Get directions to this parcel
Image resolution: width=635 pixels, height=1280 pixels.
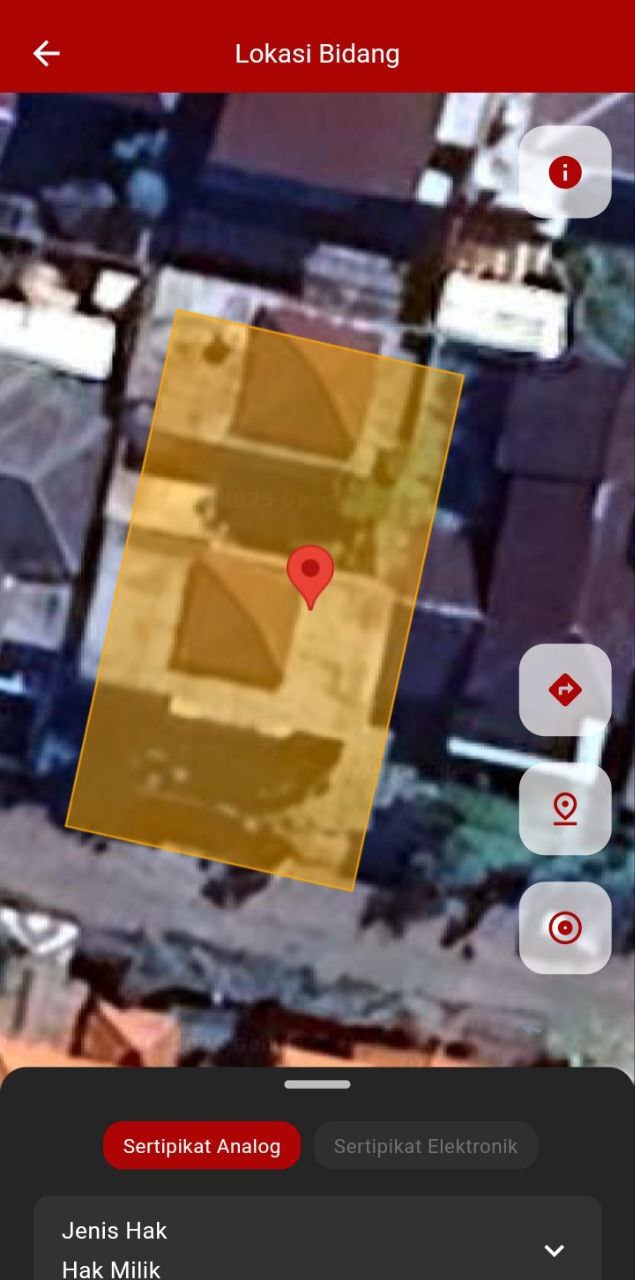point(565,690)
